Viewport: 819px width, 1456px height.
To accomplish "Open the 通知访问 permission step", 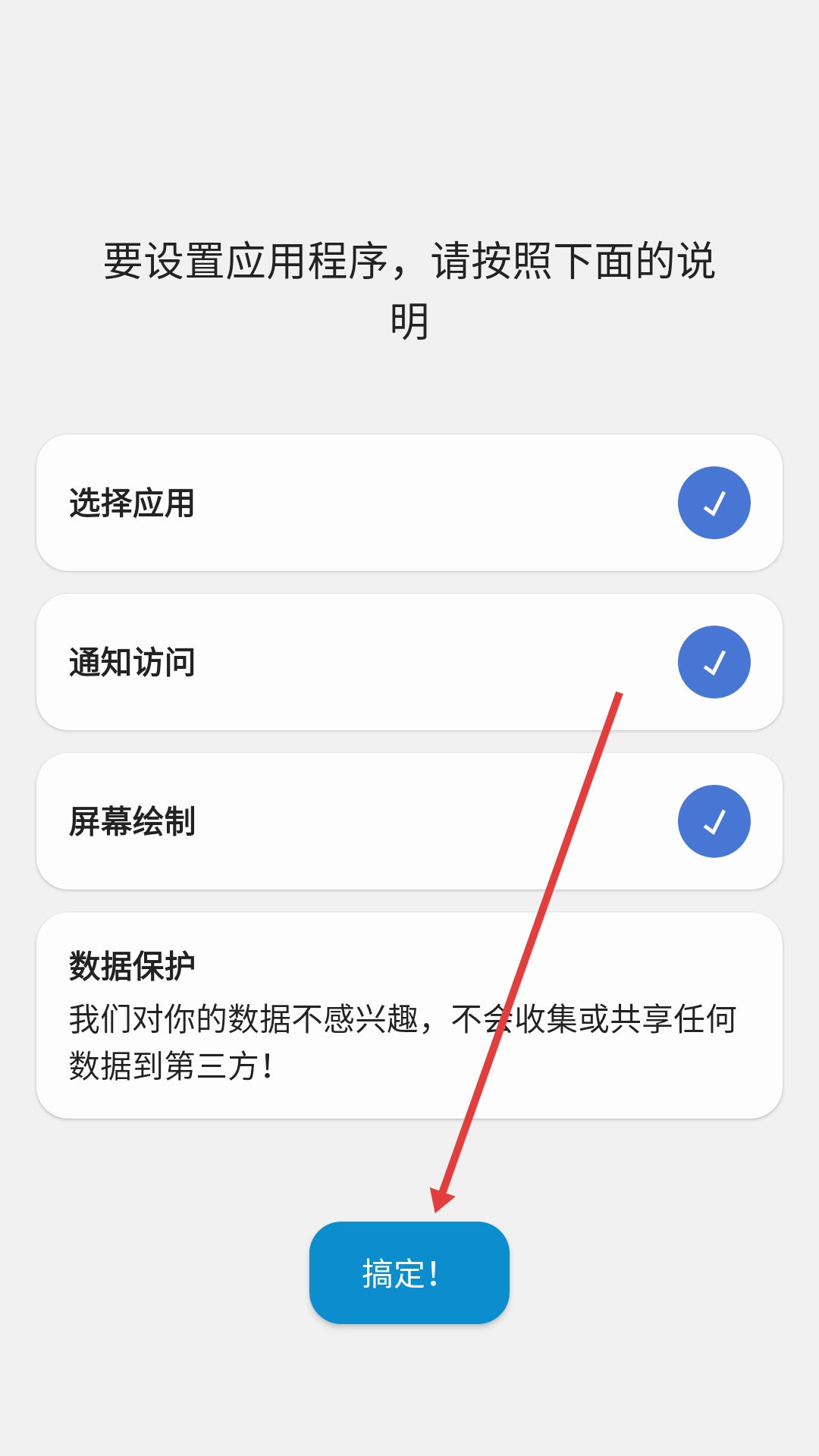I will [408, 662].
